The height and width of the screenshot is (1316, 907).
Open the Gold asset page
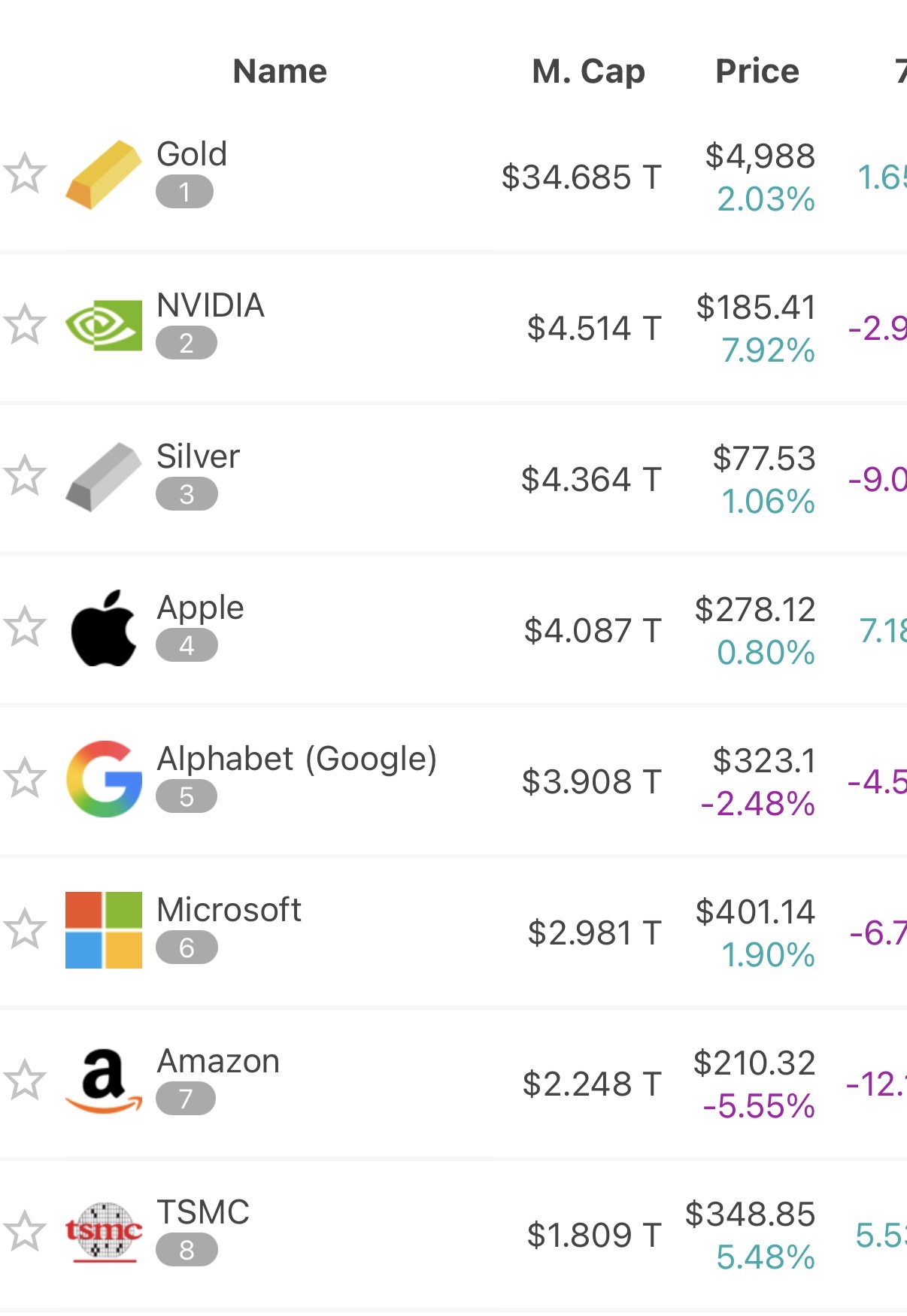[192, 155]
